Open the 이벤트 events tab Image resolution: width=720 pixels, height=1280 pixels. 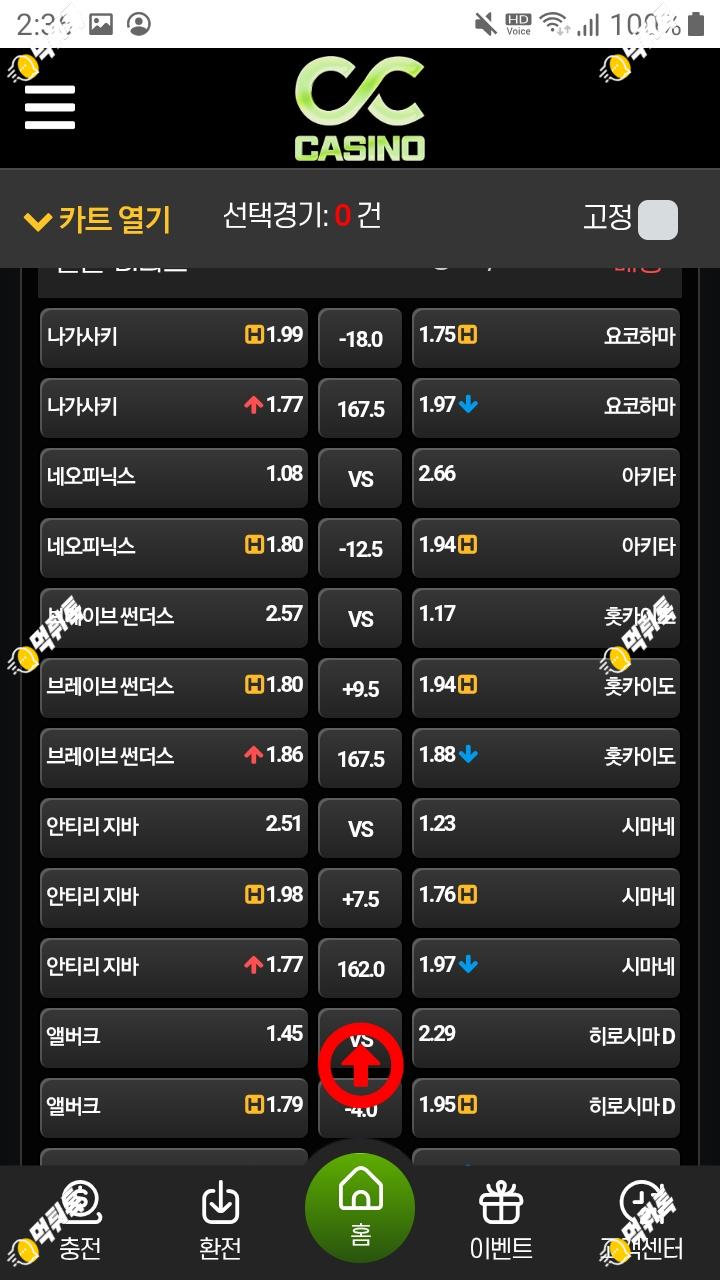click(501, 1220)
